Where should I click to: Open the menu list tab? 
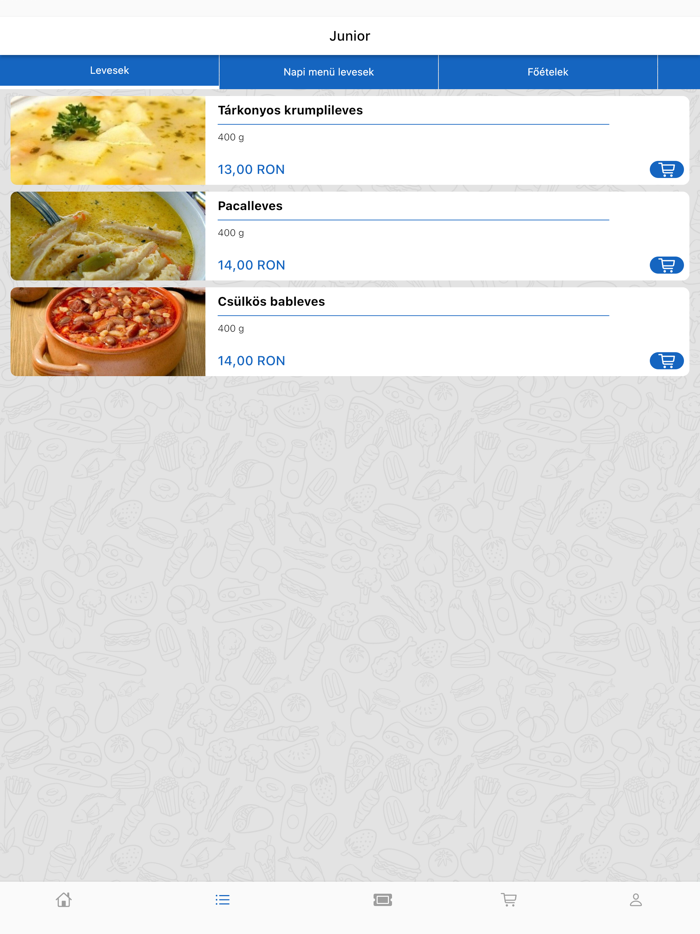tap(222, 900)
